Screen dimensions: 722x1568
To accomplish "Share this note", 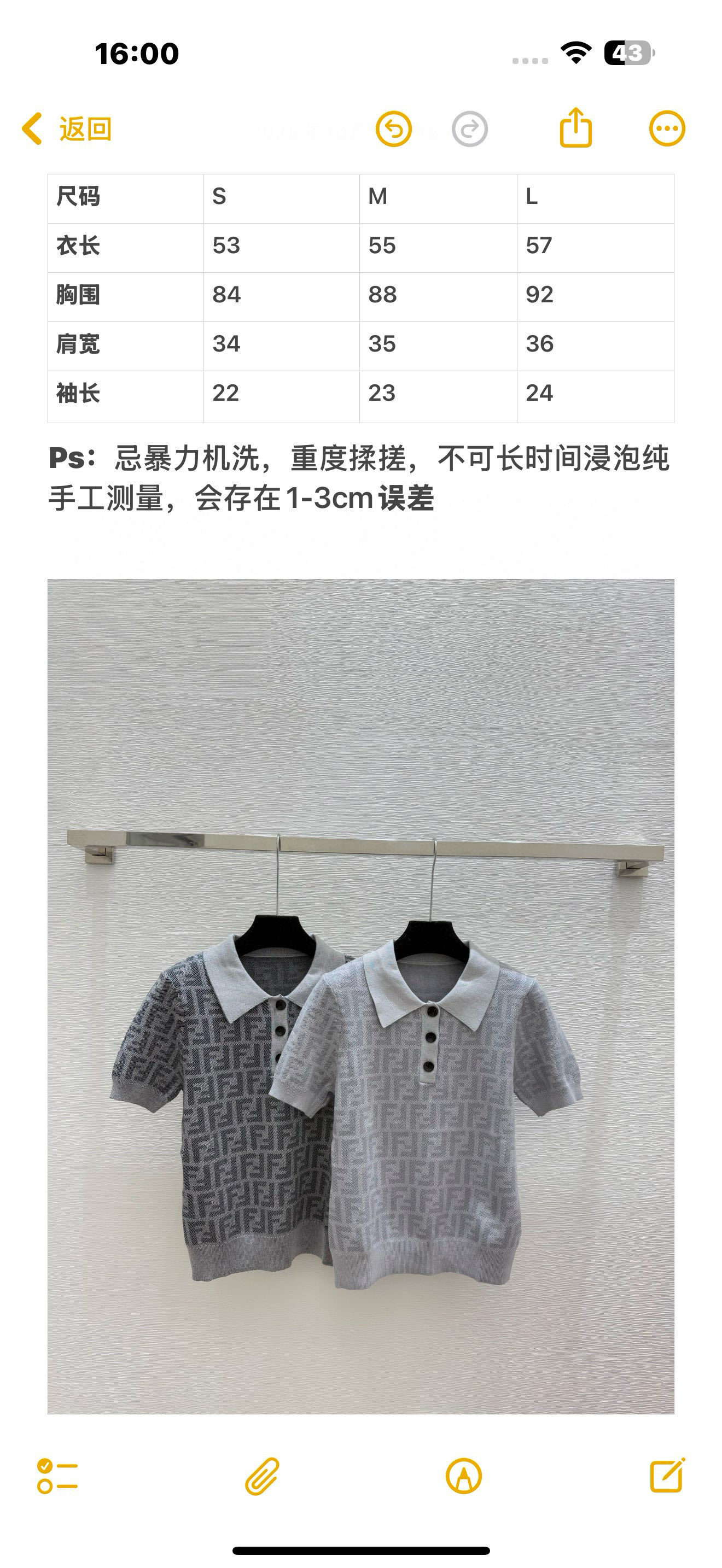I will pos(575,128).
